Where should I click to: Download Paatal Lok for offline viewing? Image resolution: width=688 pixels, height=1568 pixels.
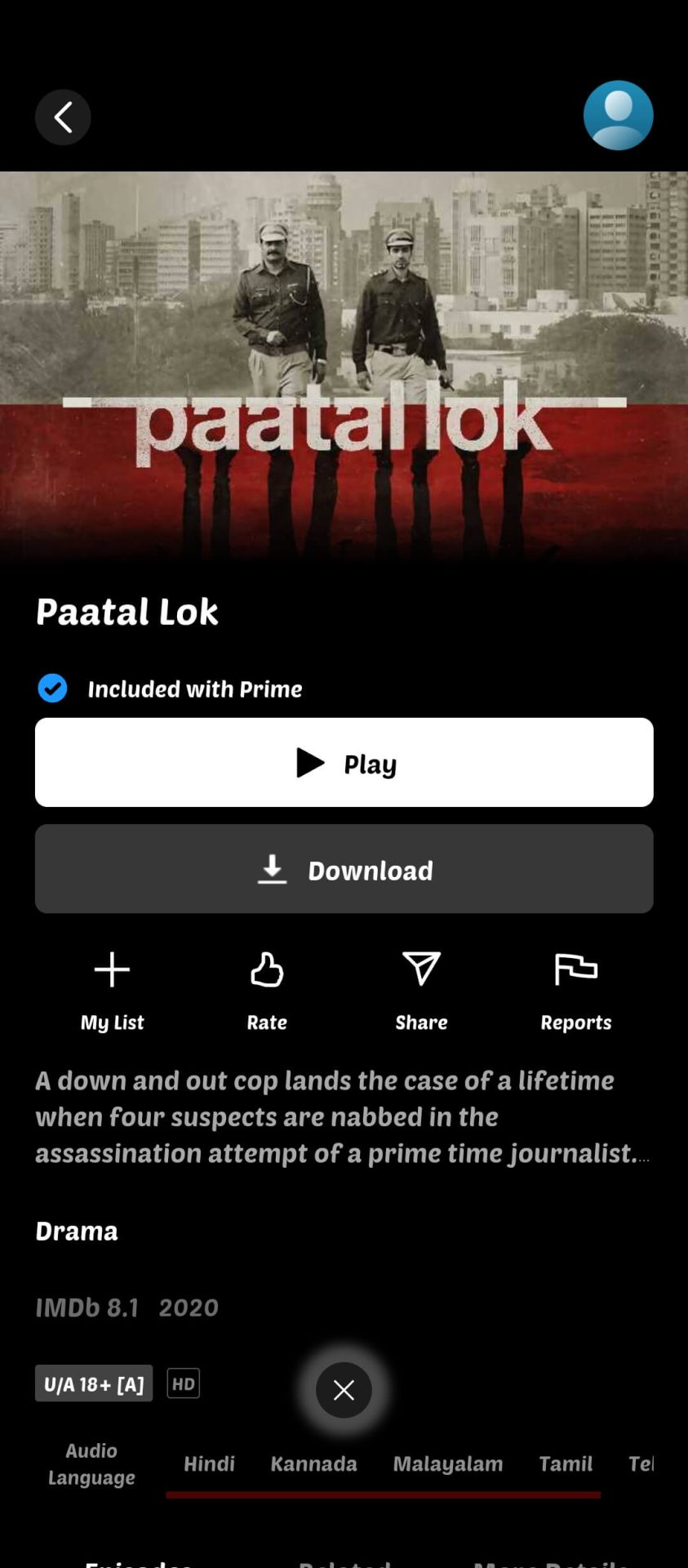click(x=344, y=869)
